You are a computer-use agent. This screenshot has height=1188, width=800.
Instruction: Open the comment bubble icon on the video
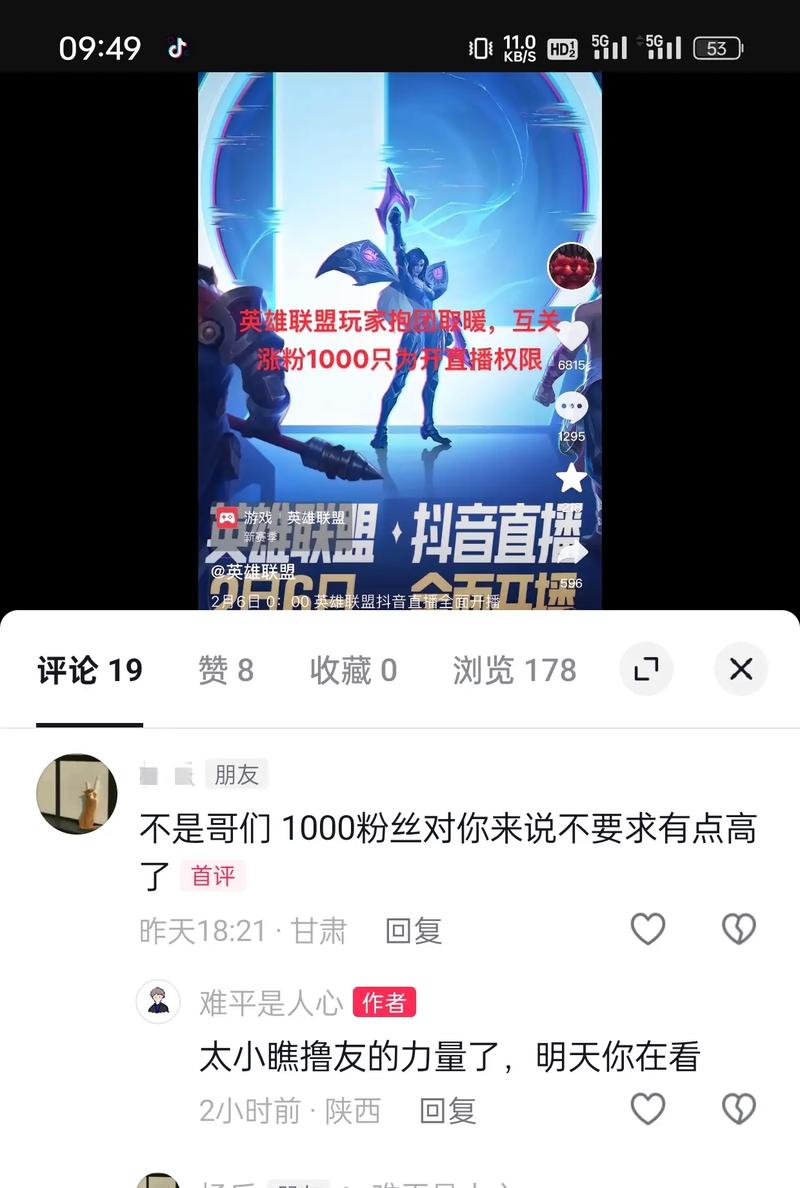(x=570, y=405)
